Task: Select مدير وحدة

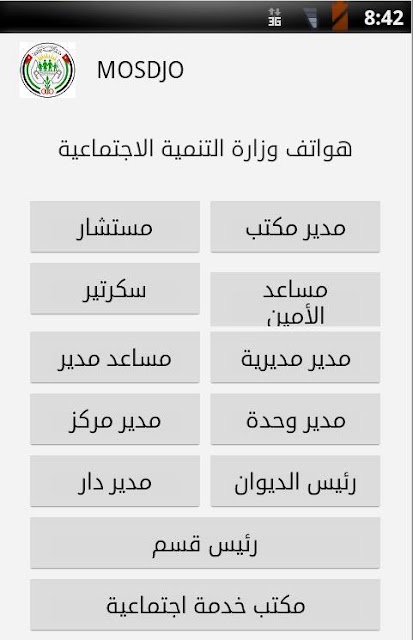Action: (295, 419)
